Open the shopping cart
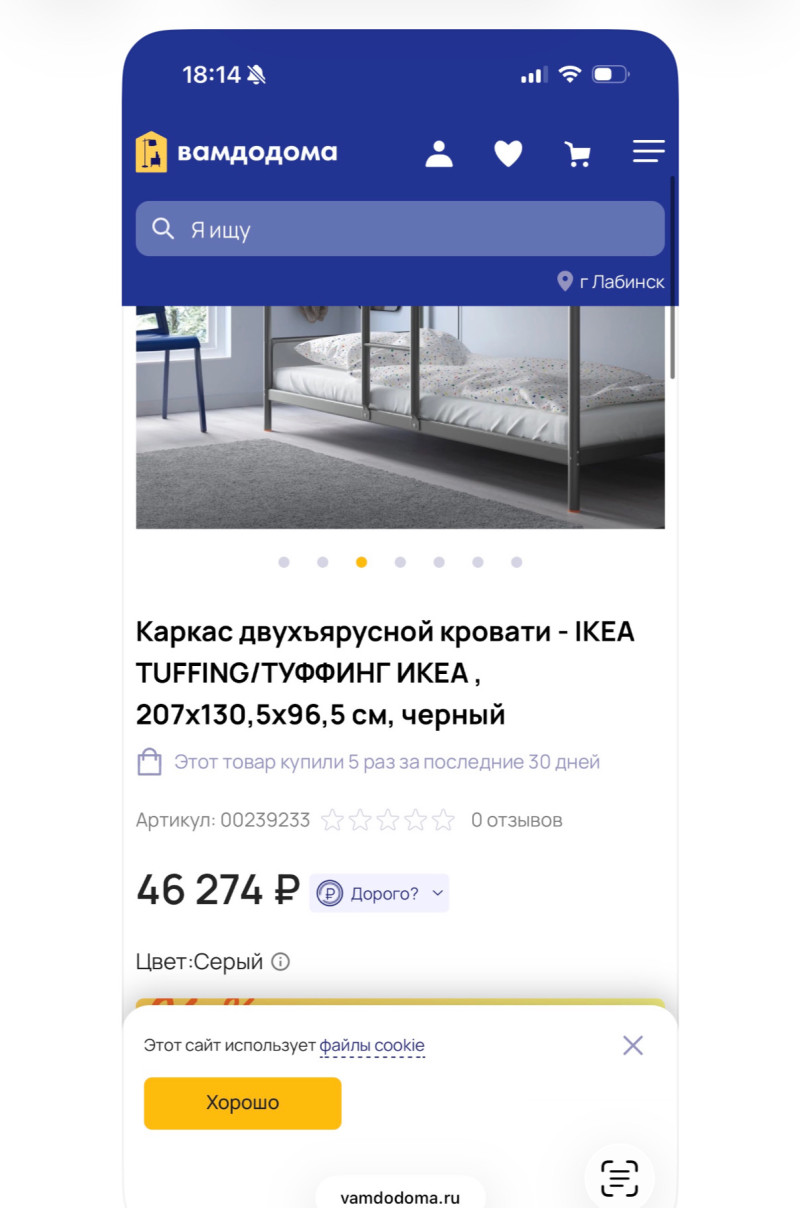 pyautogui.click(x=578, y=153)
